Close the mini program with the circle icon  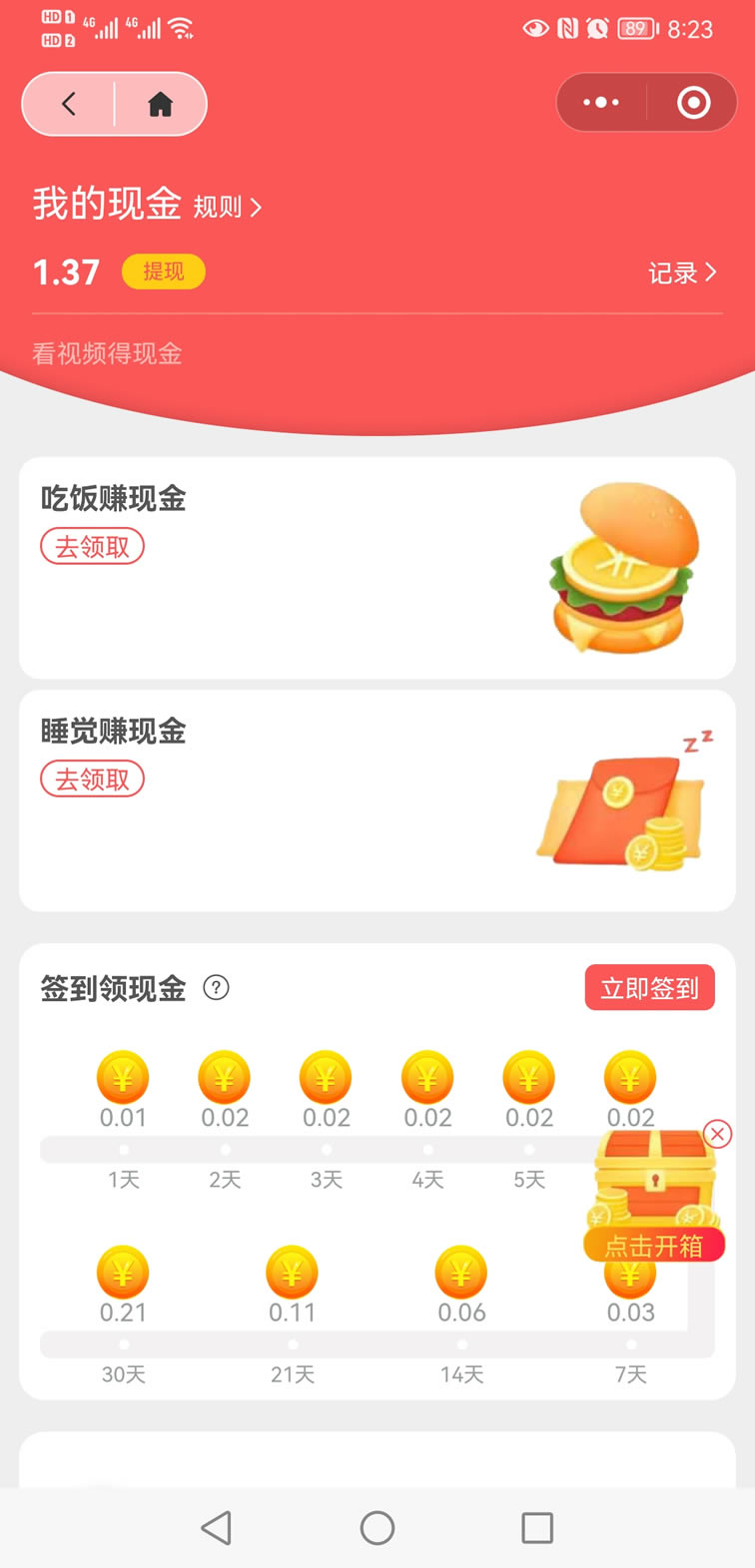[693, 103]
